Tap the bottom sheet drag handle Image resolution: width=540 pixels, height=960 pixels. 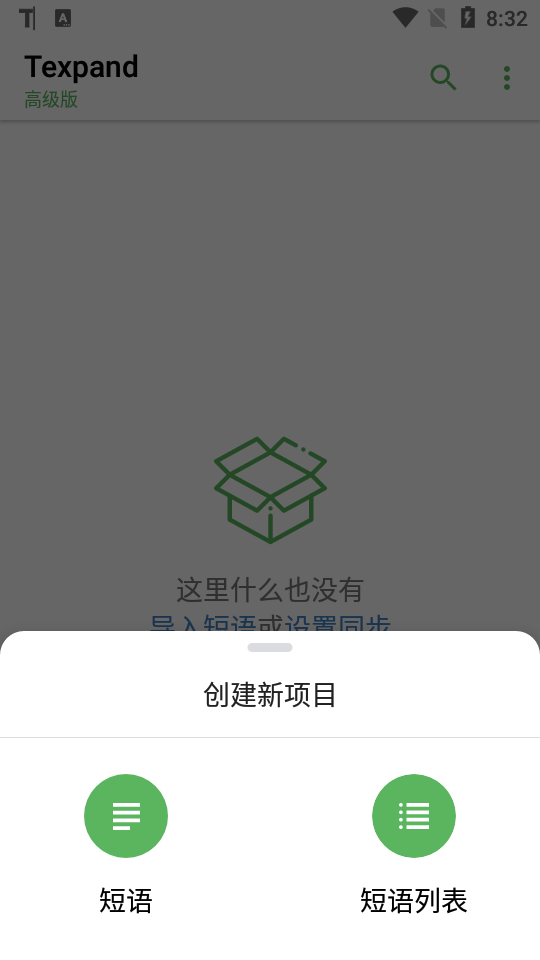(x=270, y=647)
